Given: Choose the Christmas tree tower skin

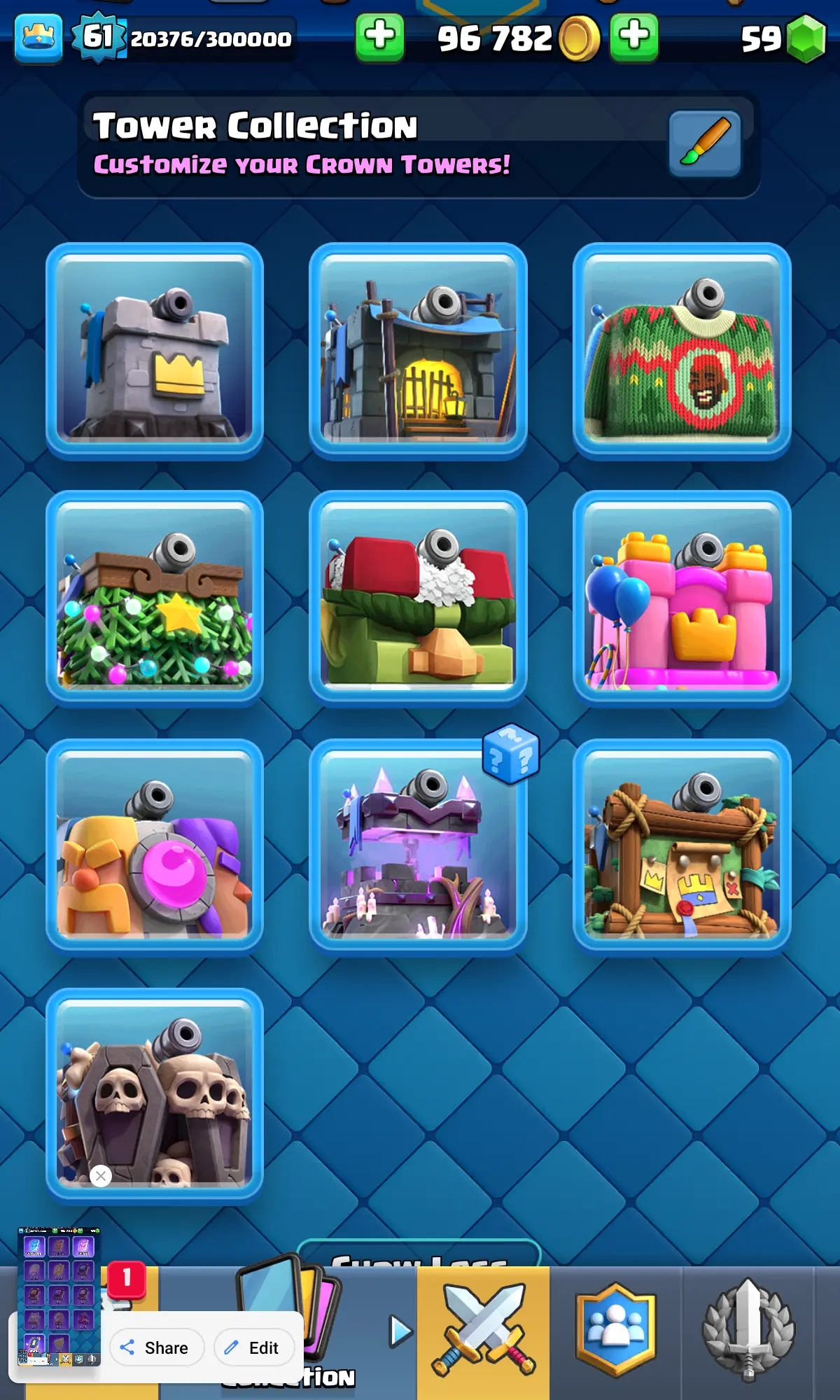Looking at the screenshot, I should 155,599.
